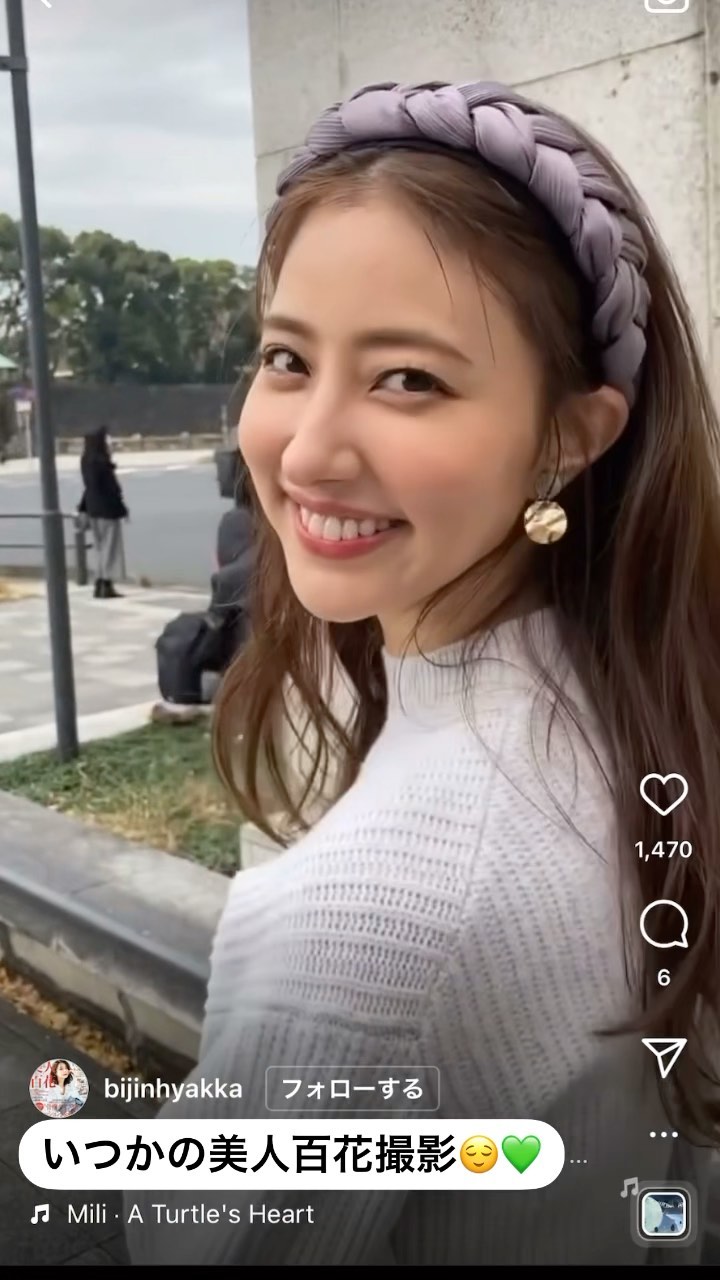Open the camera icon at top right
This screenshot has width=720, height=1280.
(667, 4)
